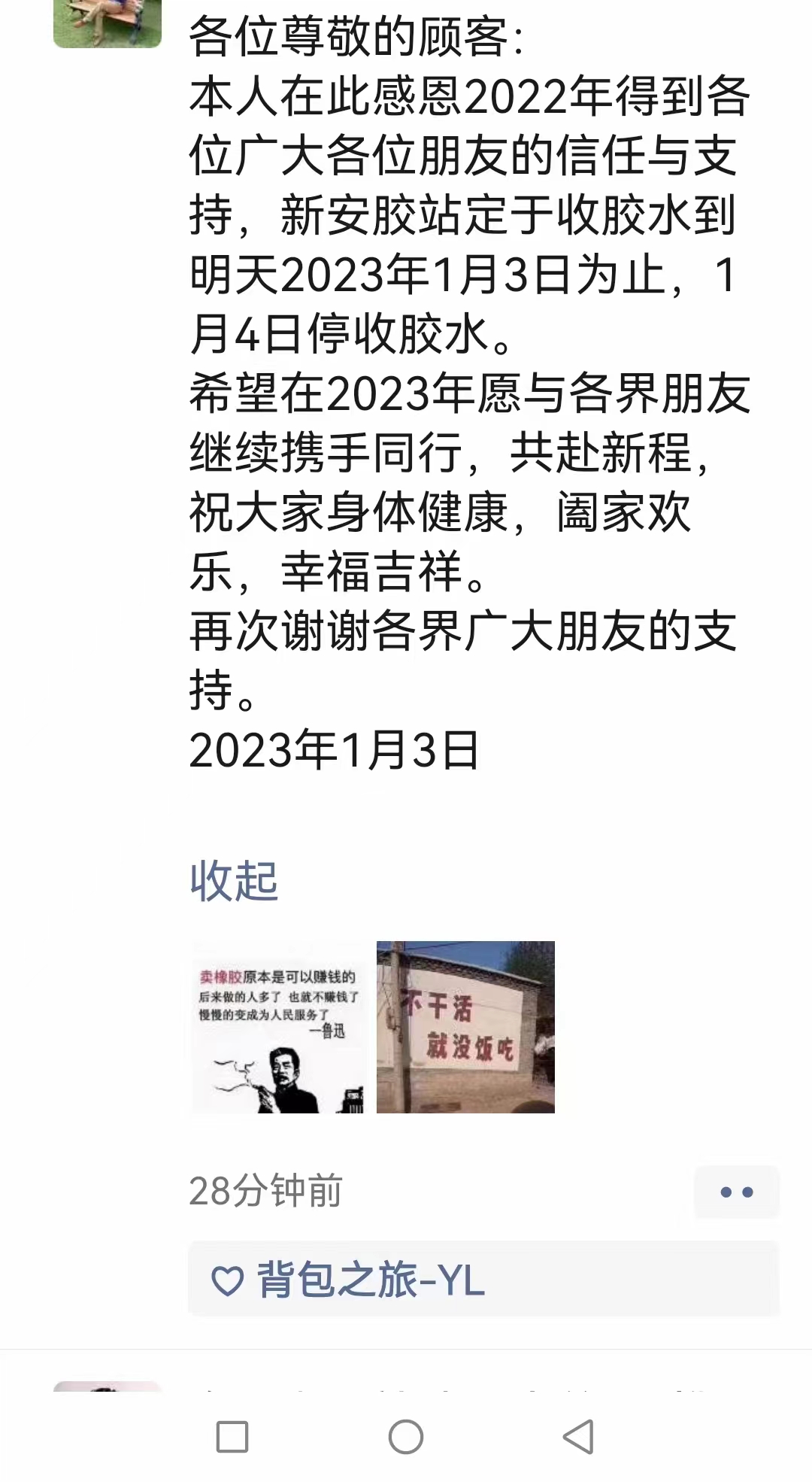
Task: Open the Lu Xun rubber meme image
Action: click(x=279, y=1027)
